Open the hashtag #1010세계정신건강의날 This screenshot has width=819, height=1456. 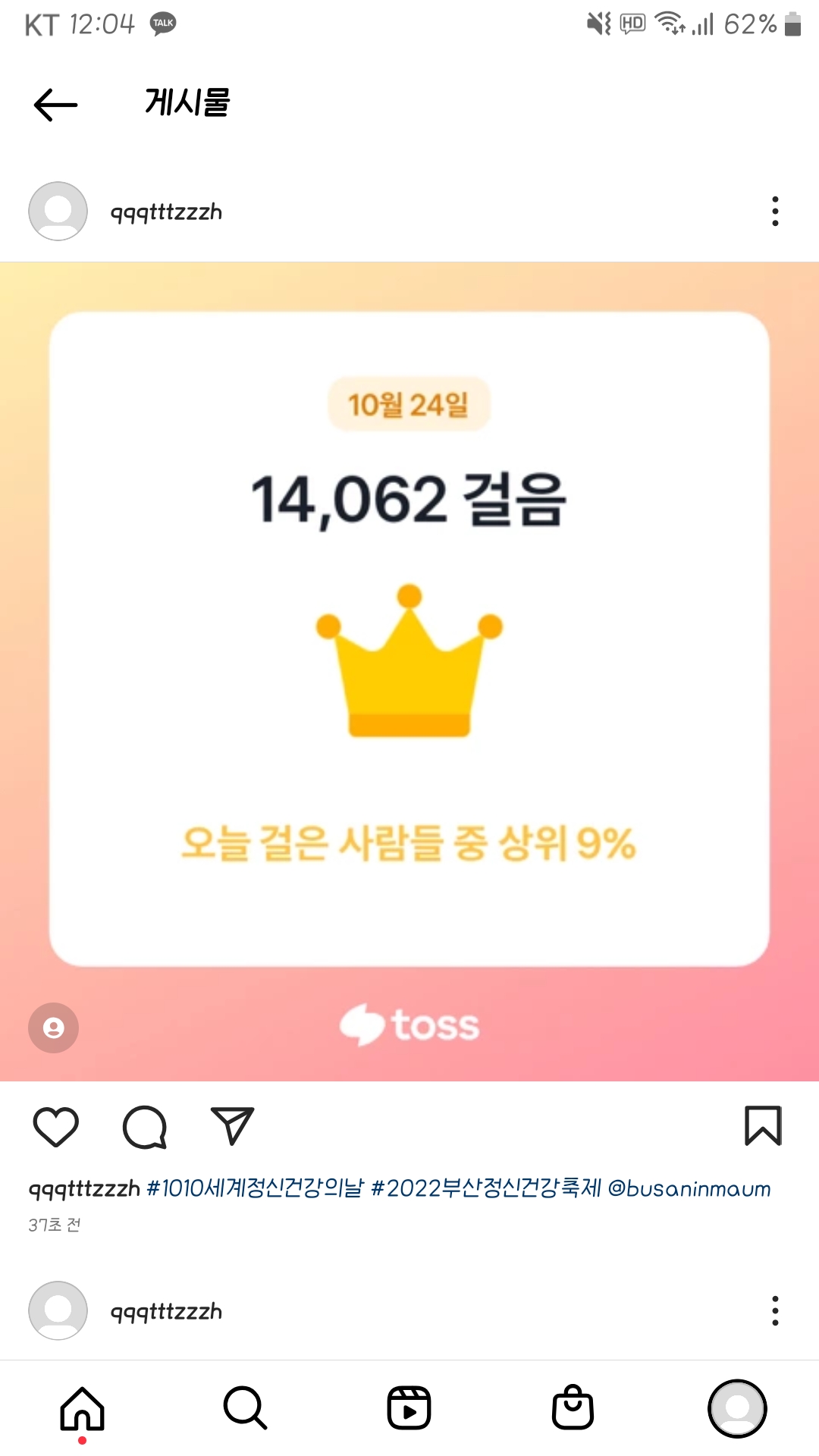(x=255, y=1188)
